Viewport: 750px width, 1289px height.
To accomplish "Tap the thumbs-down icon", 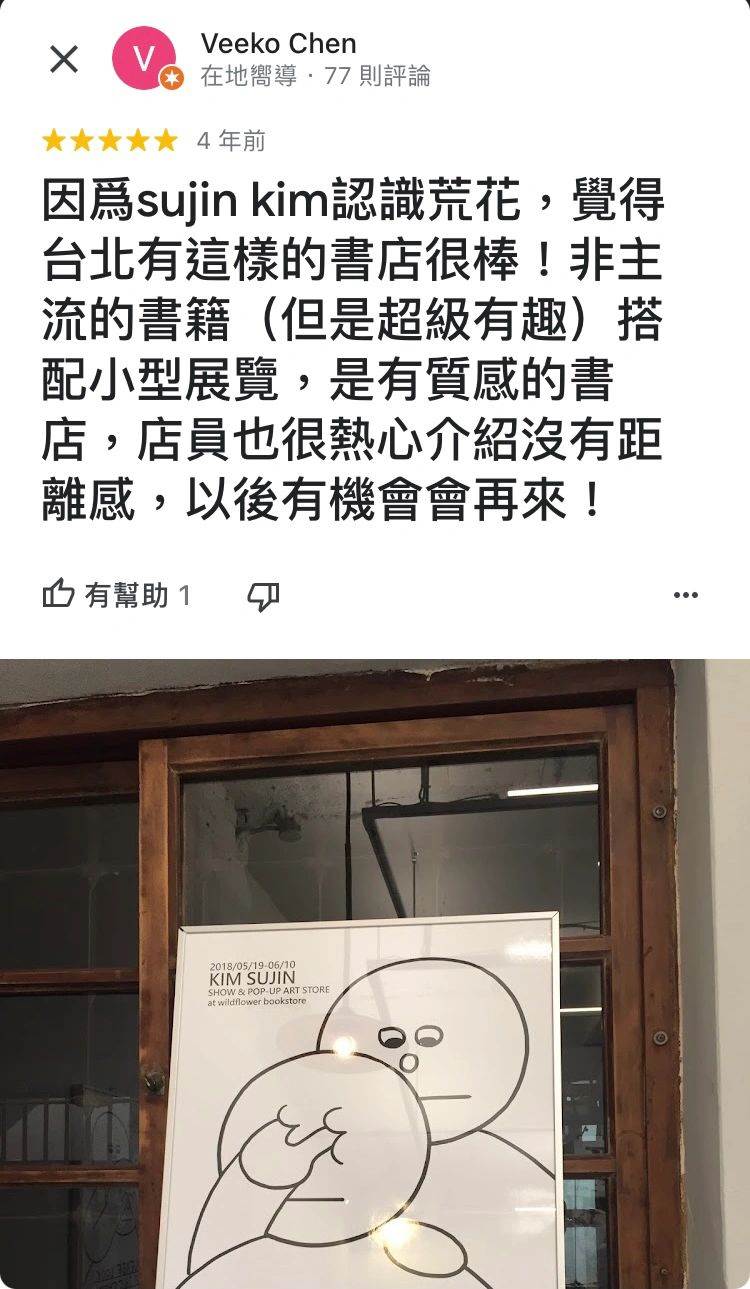I will [262, 596].
